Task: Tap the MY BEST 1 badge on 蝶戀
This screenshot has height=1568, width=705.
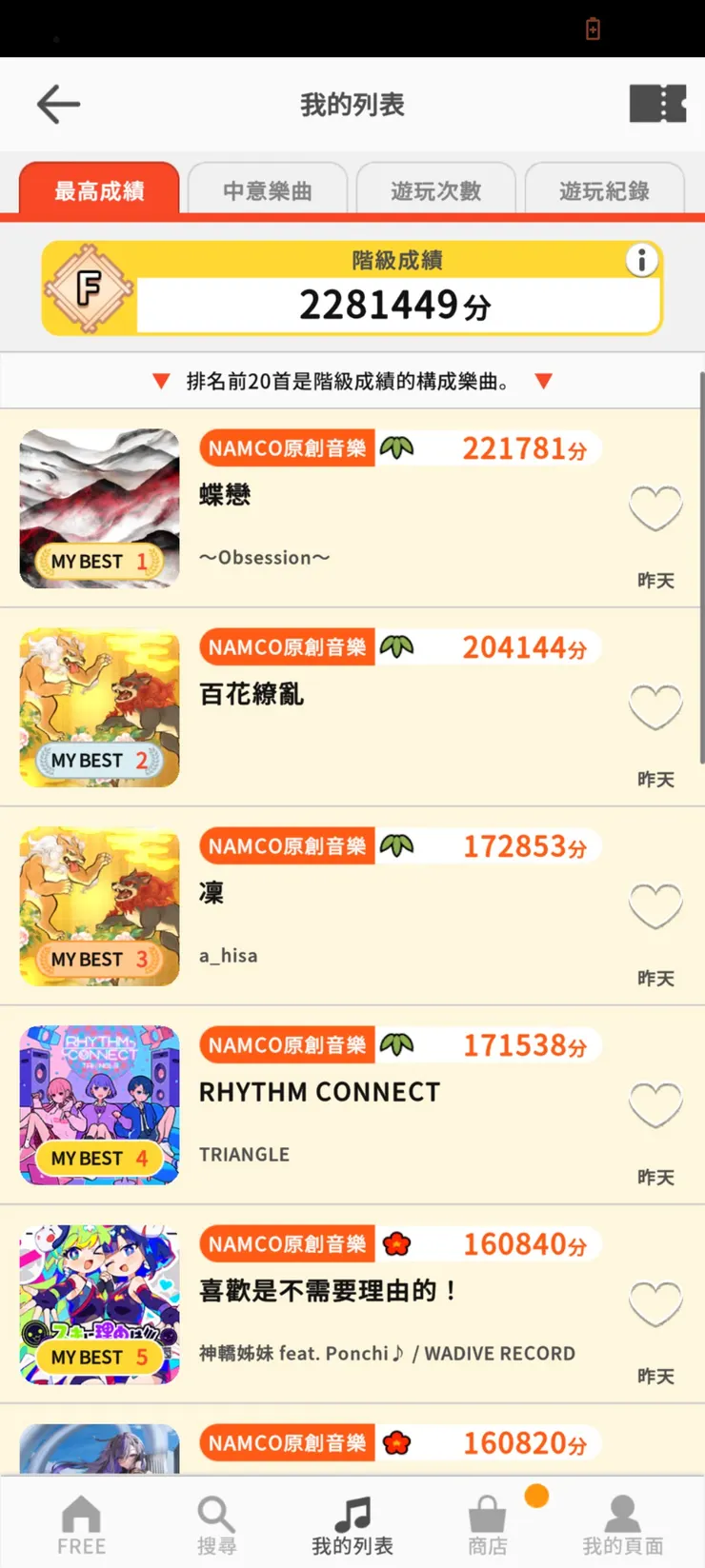Action: pos(99,562)
